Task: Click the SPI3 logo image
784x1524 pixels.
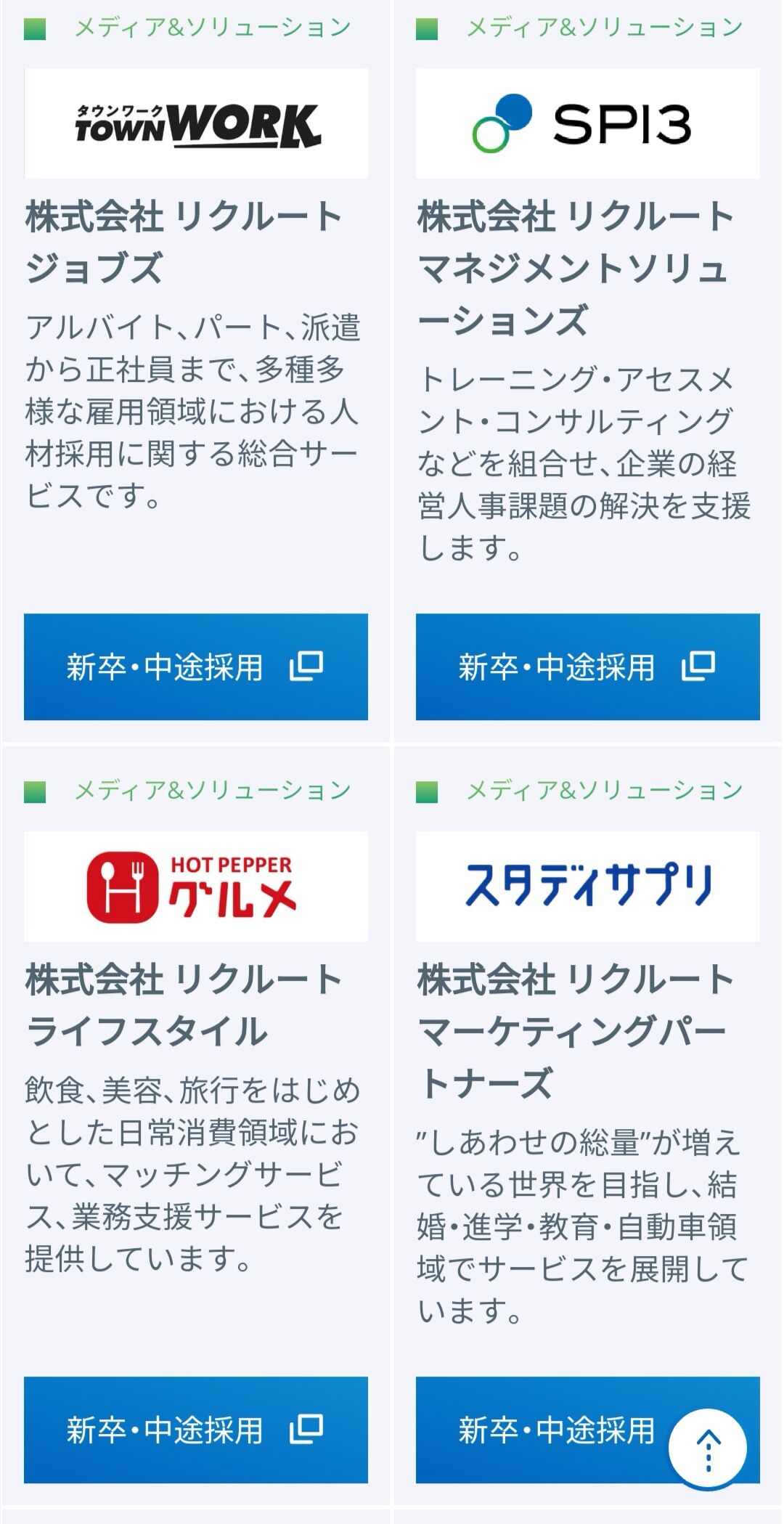Action: (x=588, y=125)
